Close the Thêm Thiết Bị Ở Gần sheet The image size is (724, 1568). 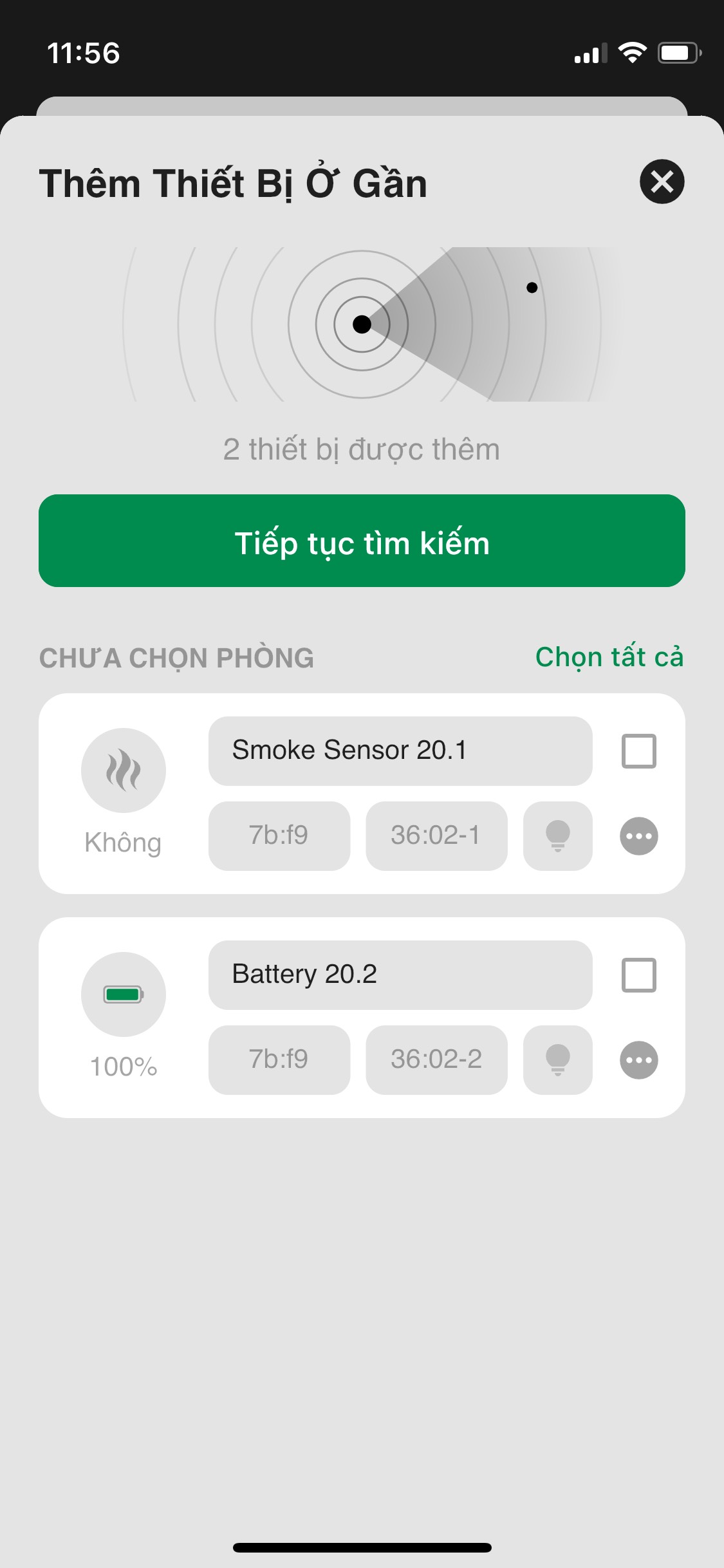tap(662, 182)
